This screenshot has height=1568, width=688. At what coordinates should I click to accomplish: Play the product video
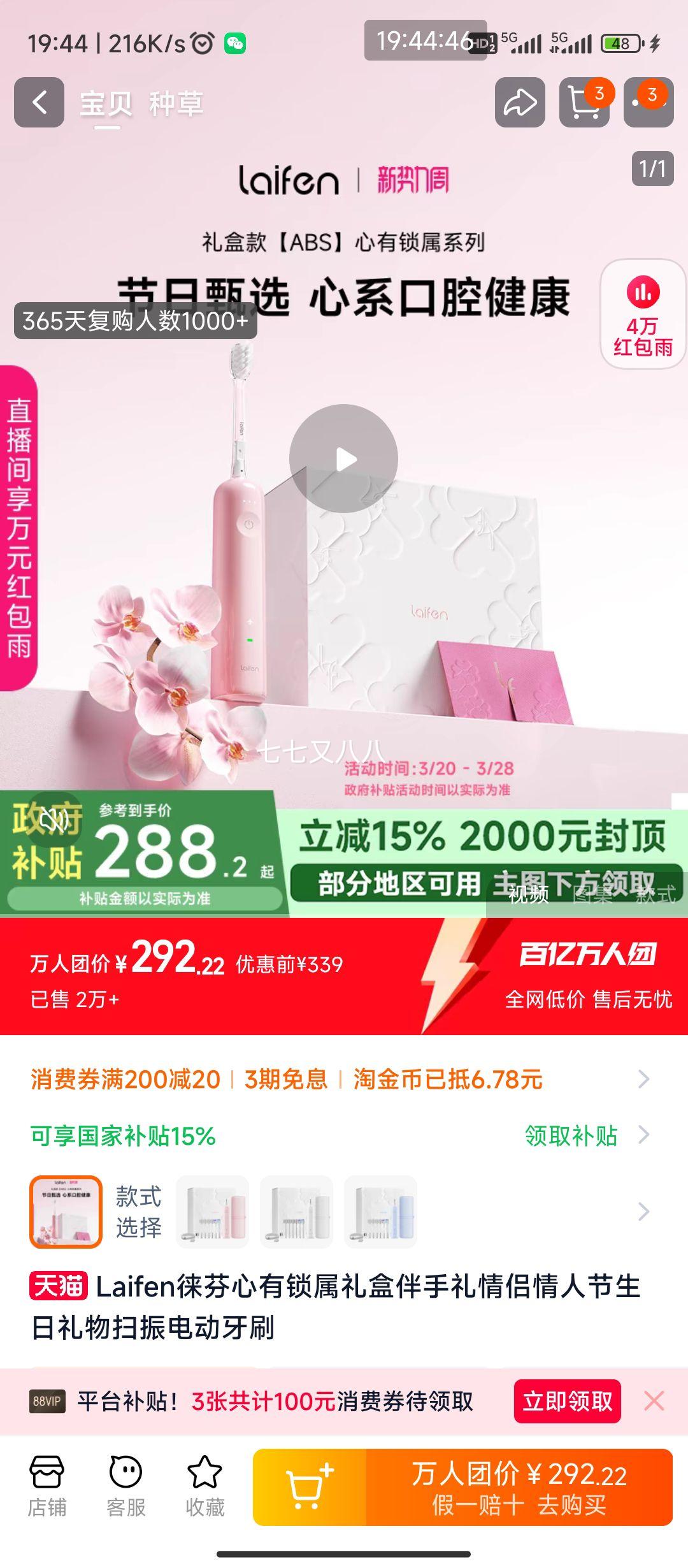344,458
